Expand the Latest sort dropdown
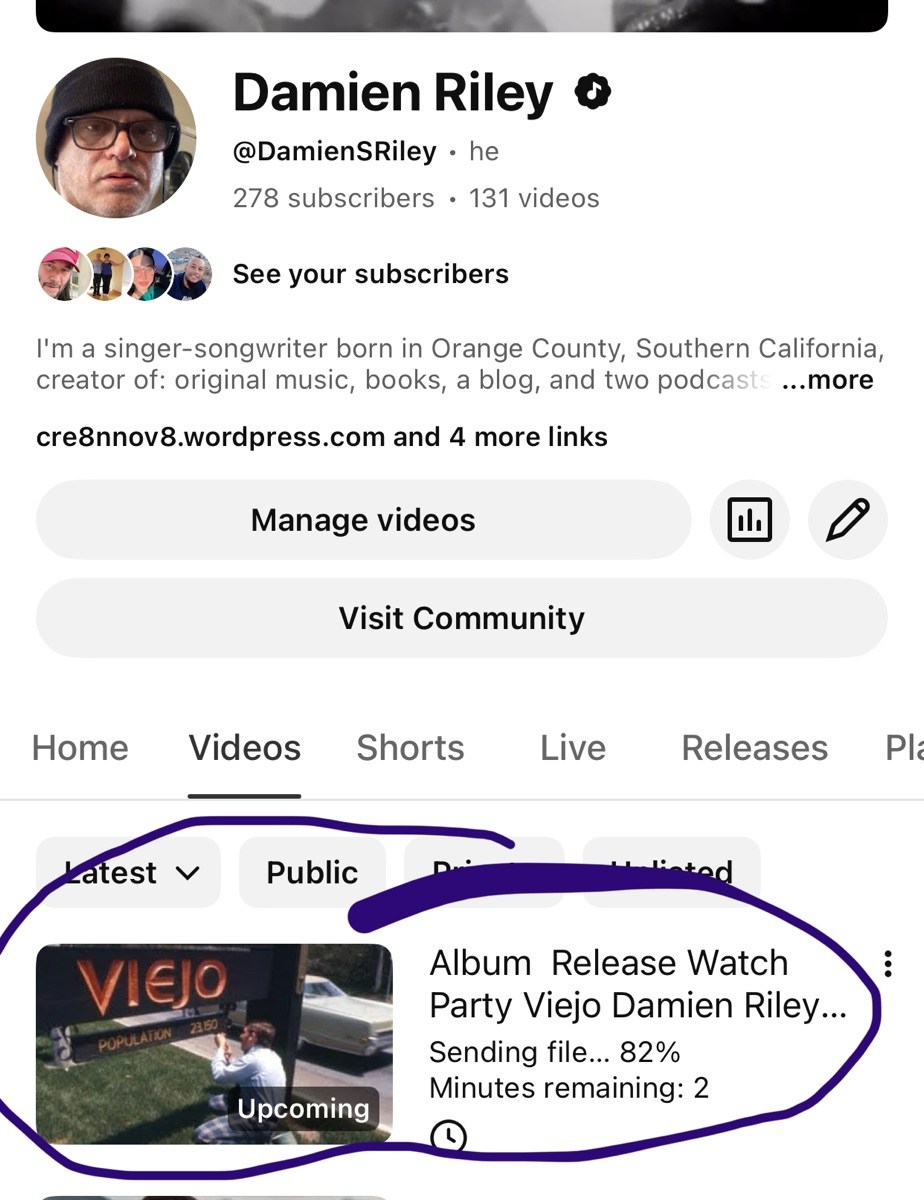The height and width of the screenshot is (1200, 924). click(x=128, y=873)
